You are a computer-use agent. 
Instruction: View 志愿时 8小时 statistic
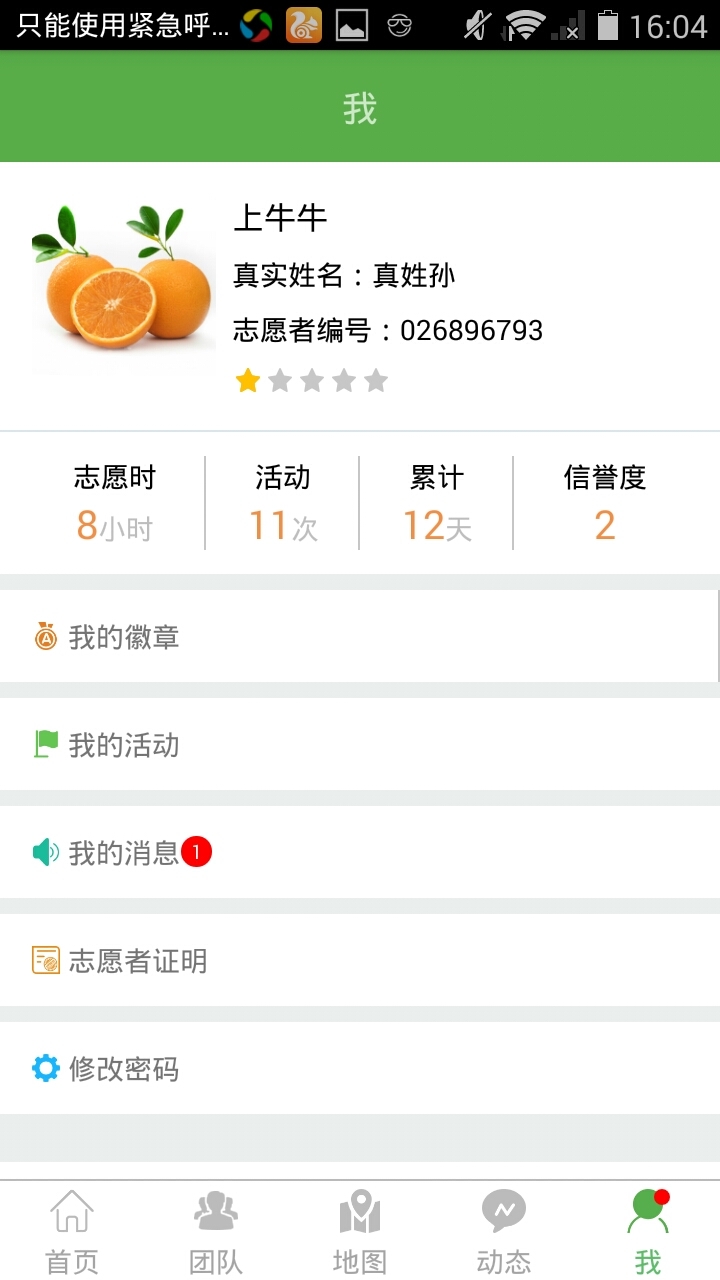click(x=113, y=500)
